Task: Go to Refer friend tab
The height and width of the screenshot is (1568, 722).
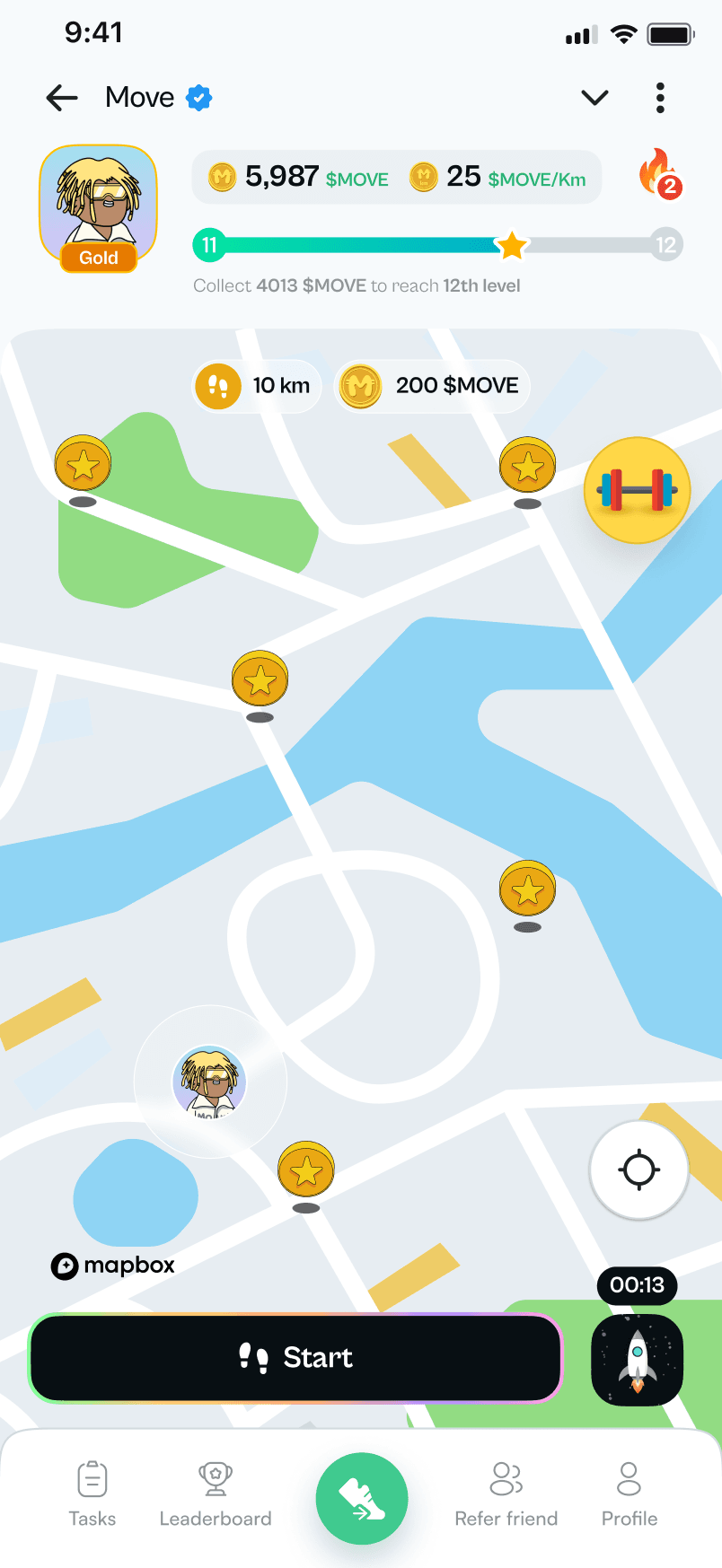Action: pyautogui.click(x=506, y=1494)
